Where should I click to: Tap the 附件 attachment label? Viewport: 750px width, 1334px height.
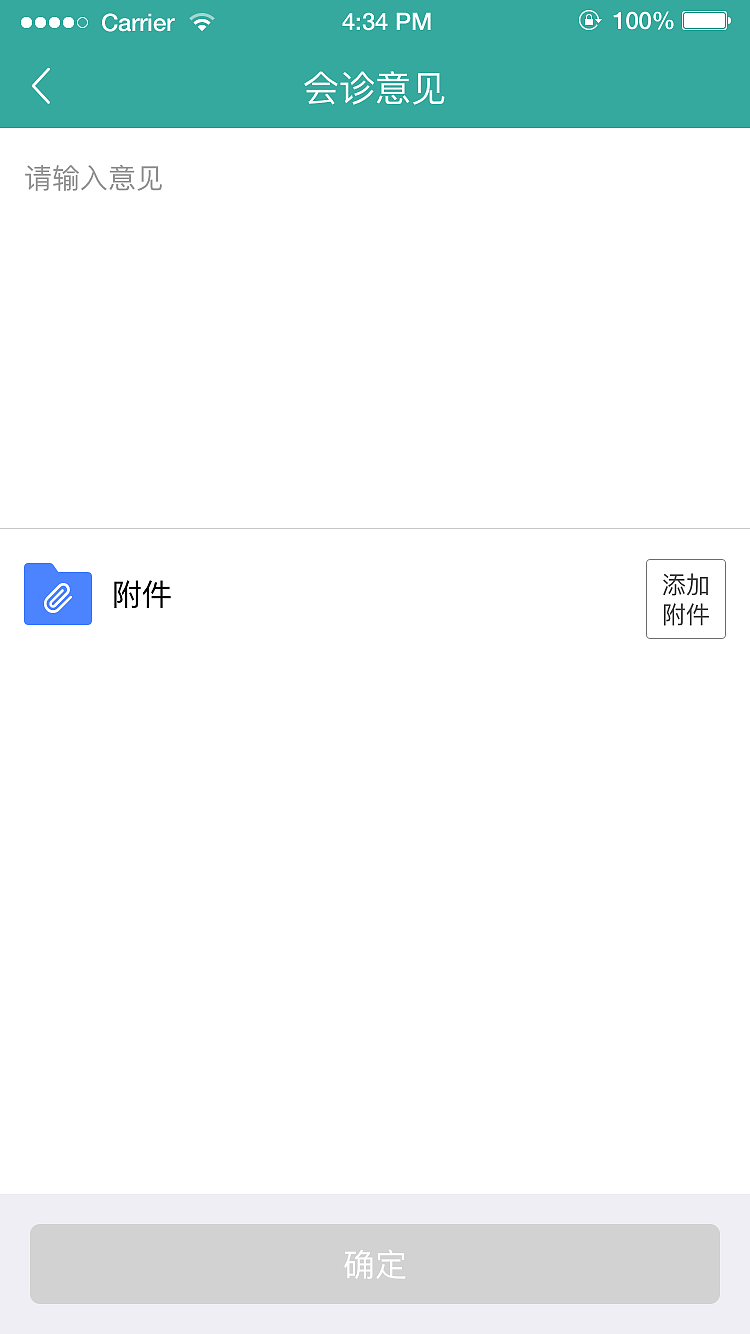pyautogui.click(x=142, y=594)
